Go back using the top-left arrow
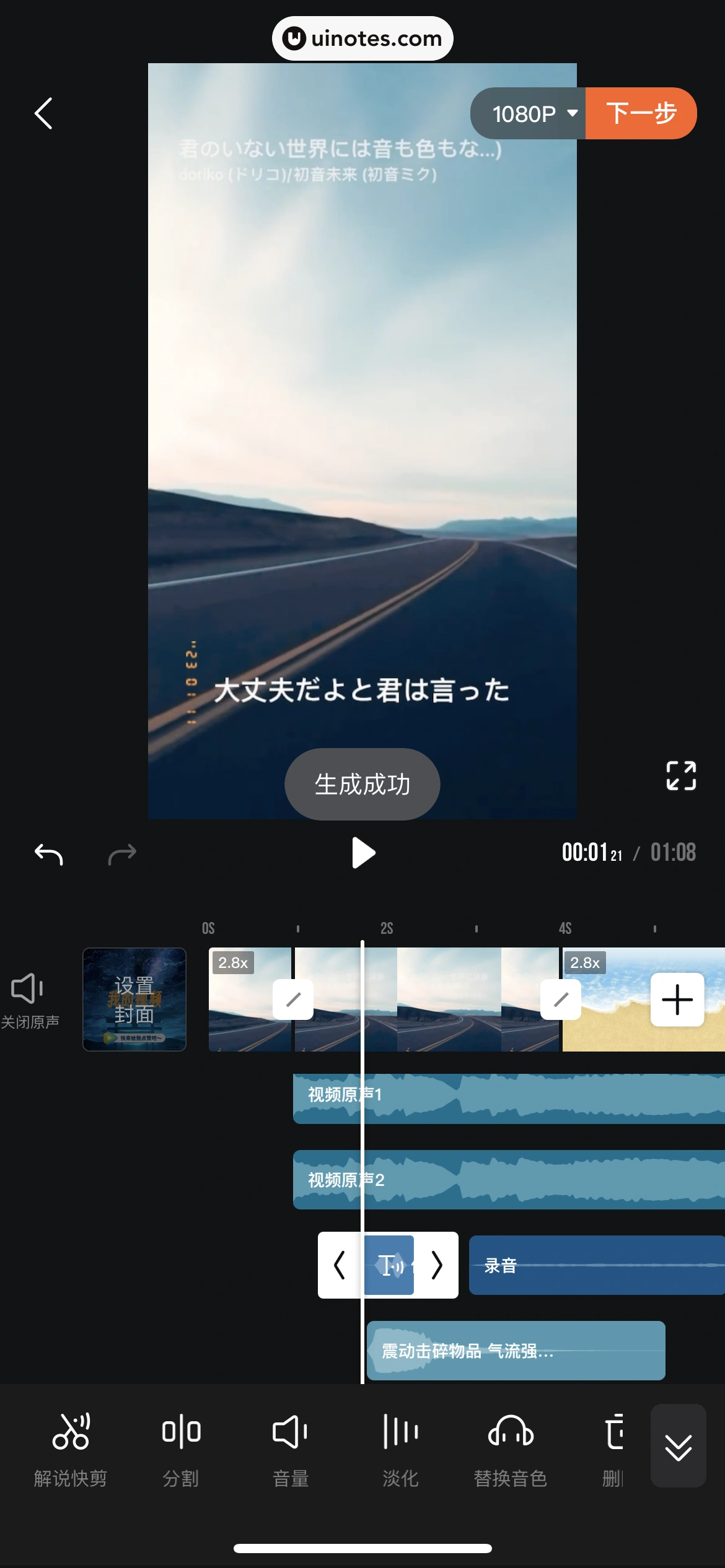The image size is (725, 1568). (43, 114)
